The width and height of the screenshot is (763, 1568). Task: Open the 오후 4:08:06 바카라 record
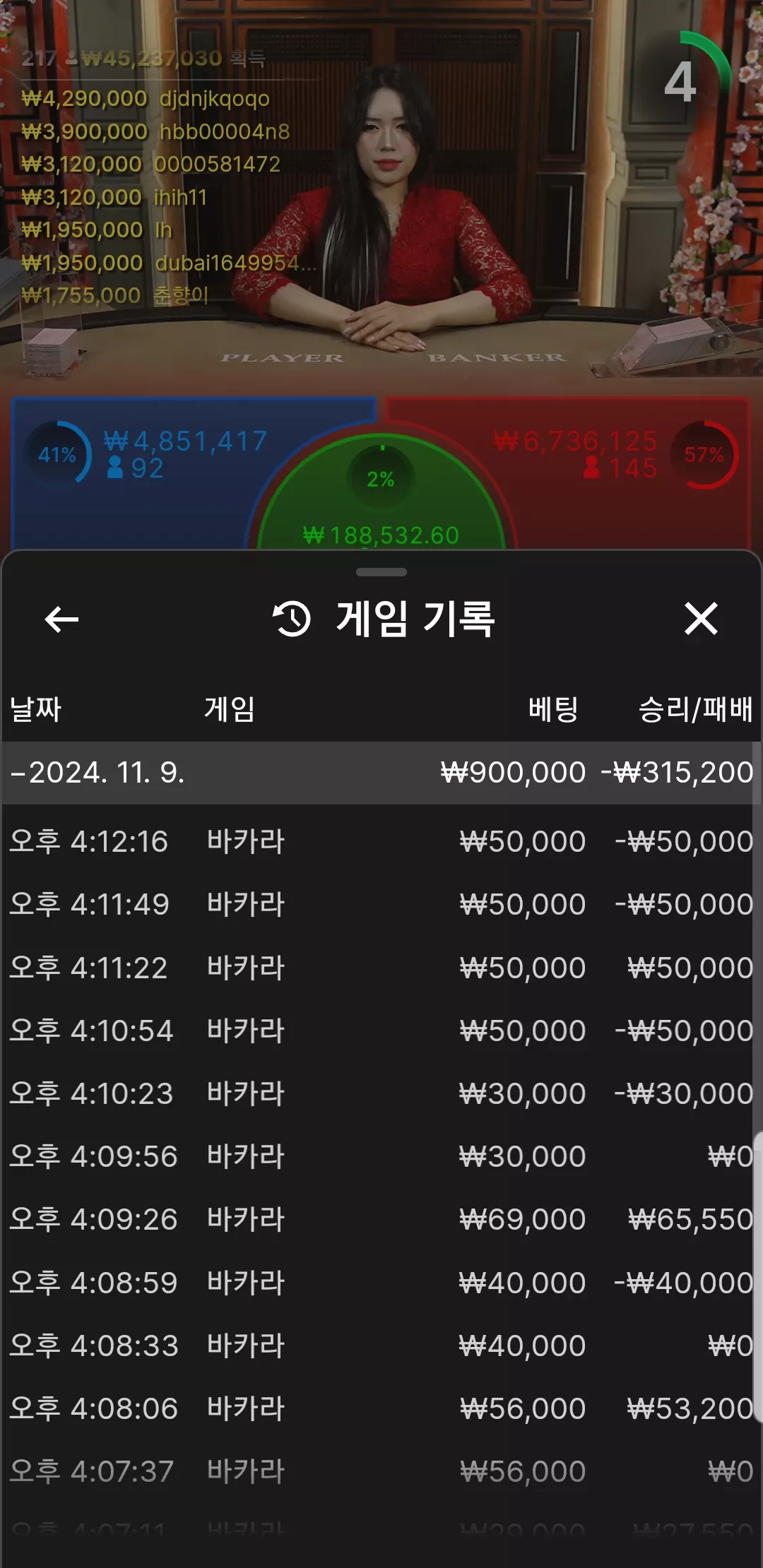381,1408
